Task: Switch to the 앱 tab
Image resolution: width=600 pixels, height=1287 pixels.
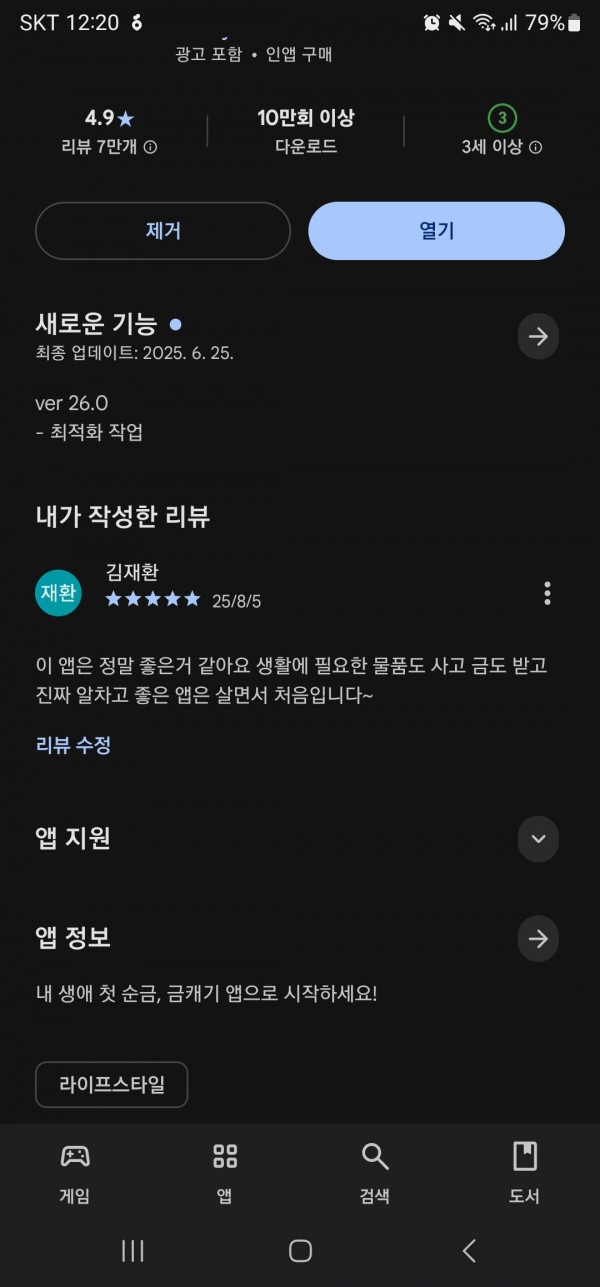Action: point(225,1173)
